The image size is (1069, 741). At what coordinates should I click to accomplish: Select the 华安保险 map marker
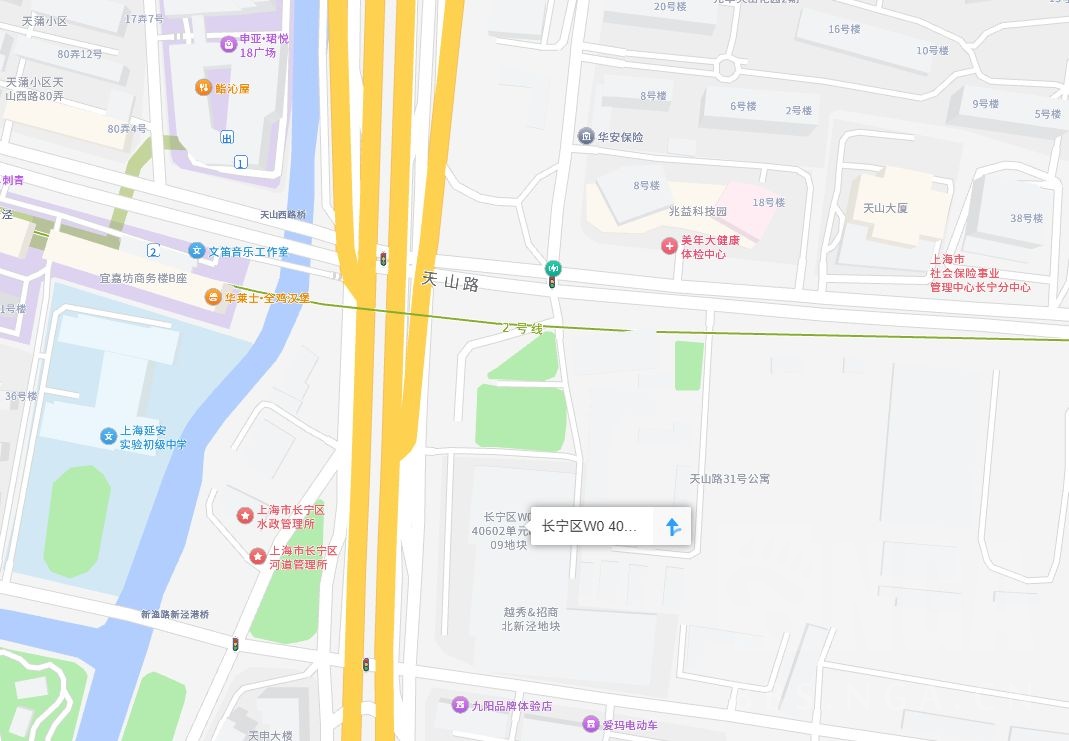point(585,136)
